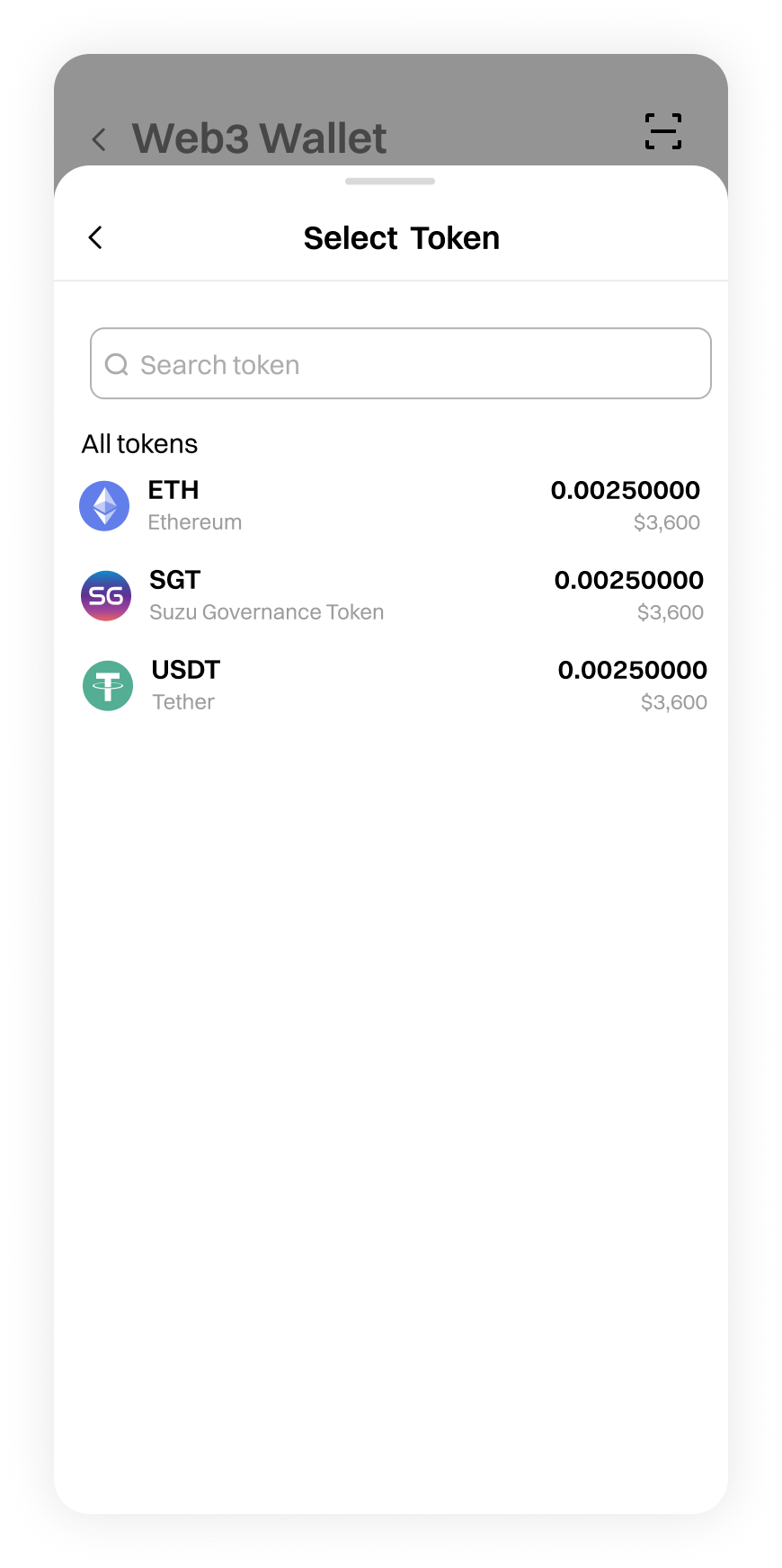The width and height of the screenshot is (782, 1568).
Task: Tap the sheet drag handle bar
Action: (390, 181)
